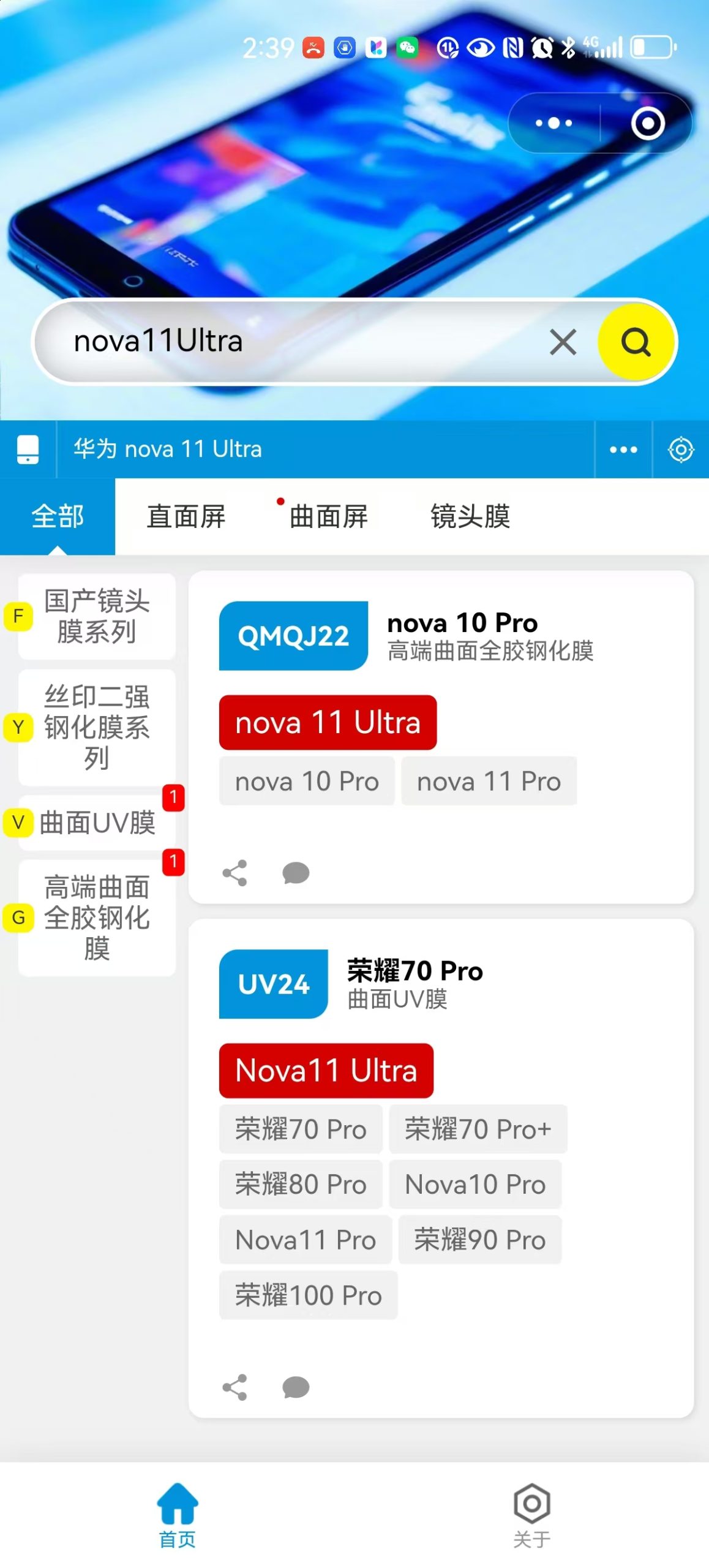Screen dimensions: 709x1568
Task: Switch to the 曲面屏 tab
Action: (328, 516)
